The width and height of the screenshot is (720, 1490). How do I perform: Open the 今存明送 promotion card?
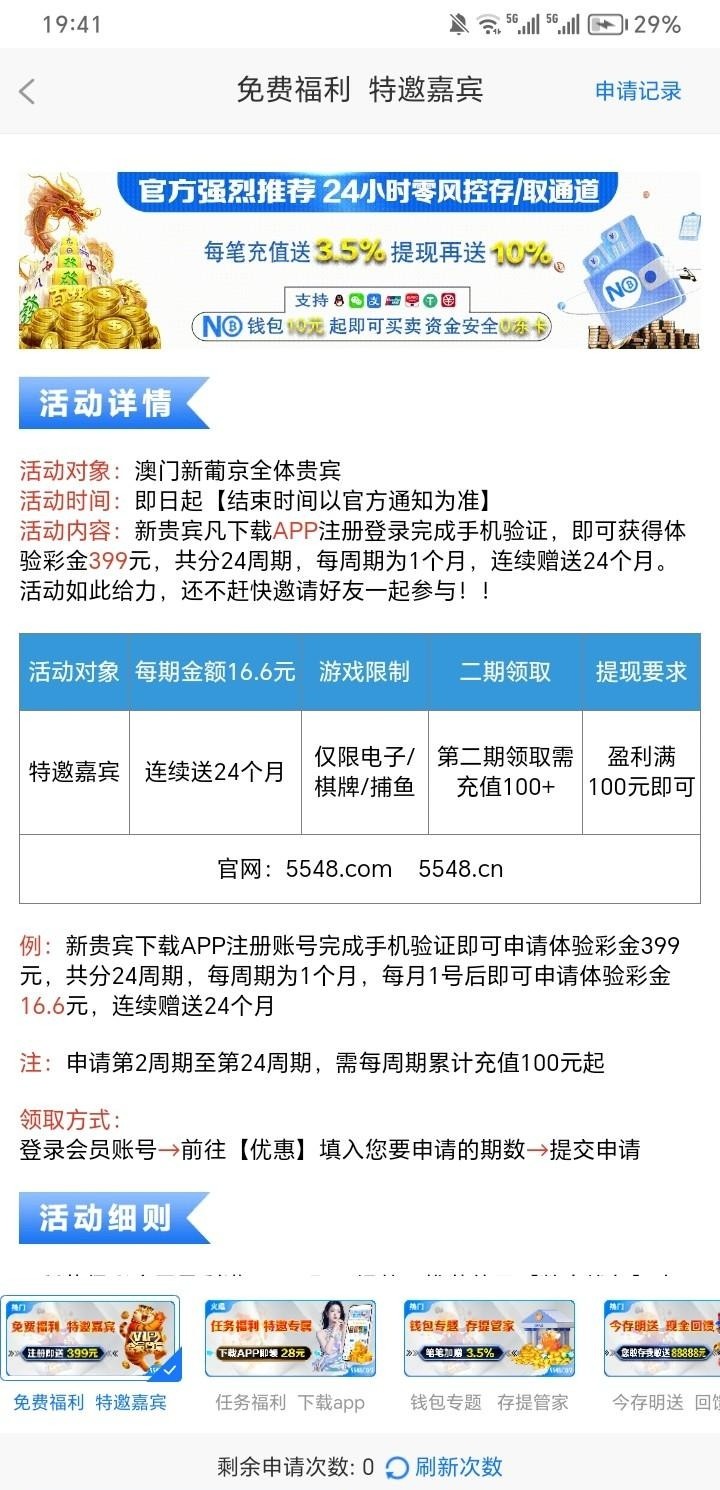coord(662,1340)
